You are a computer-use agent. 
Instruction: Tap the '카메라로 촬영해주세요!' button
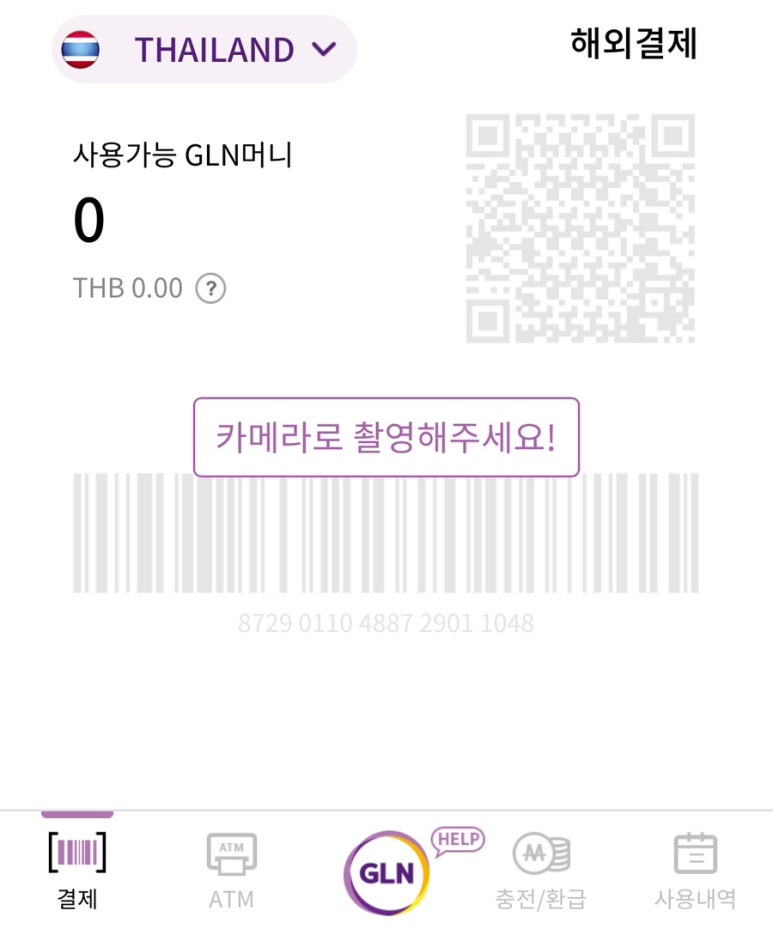point(386,437)
